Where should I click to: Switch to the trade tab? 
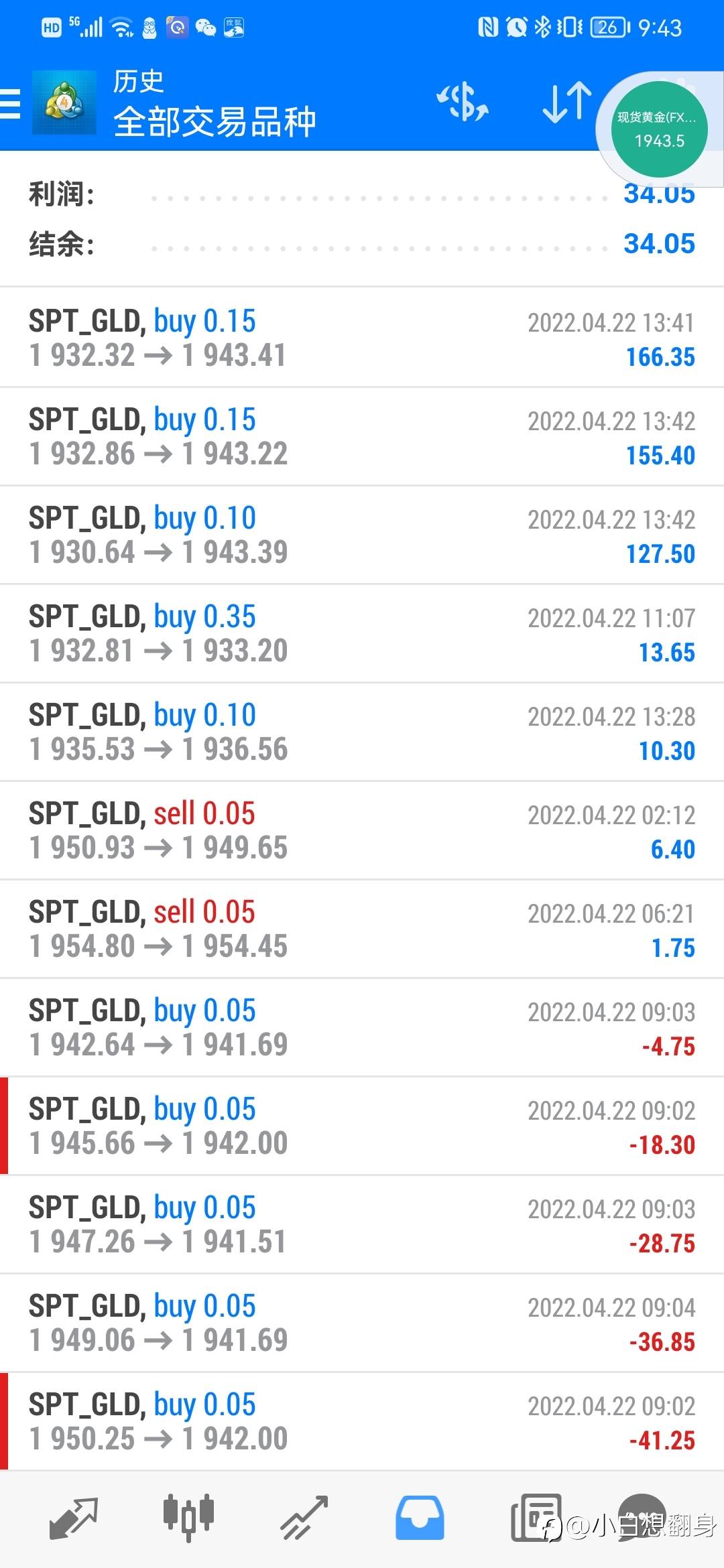click(x=304, y=1518)
